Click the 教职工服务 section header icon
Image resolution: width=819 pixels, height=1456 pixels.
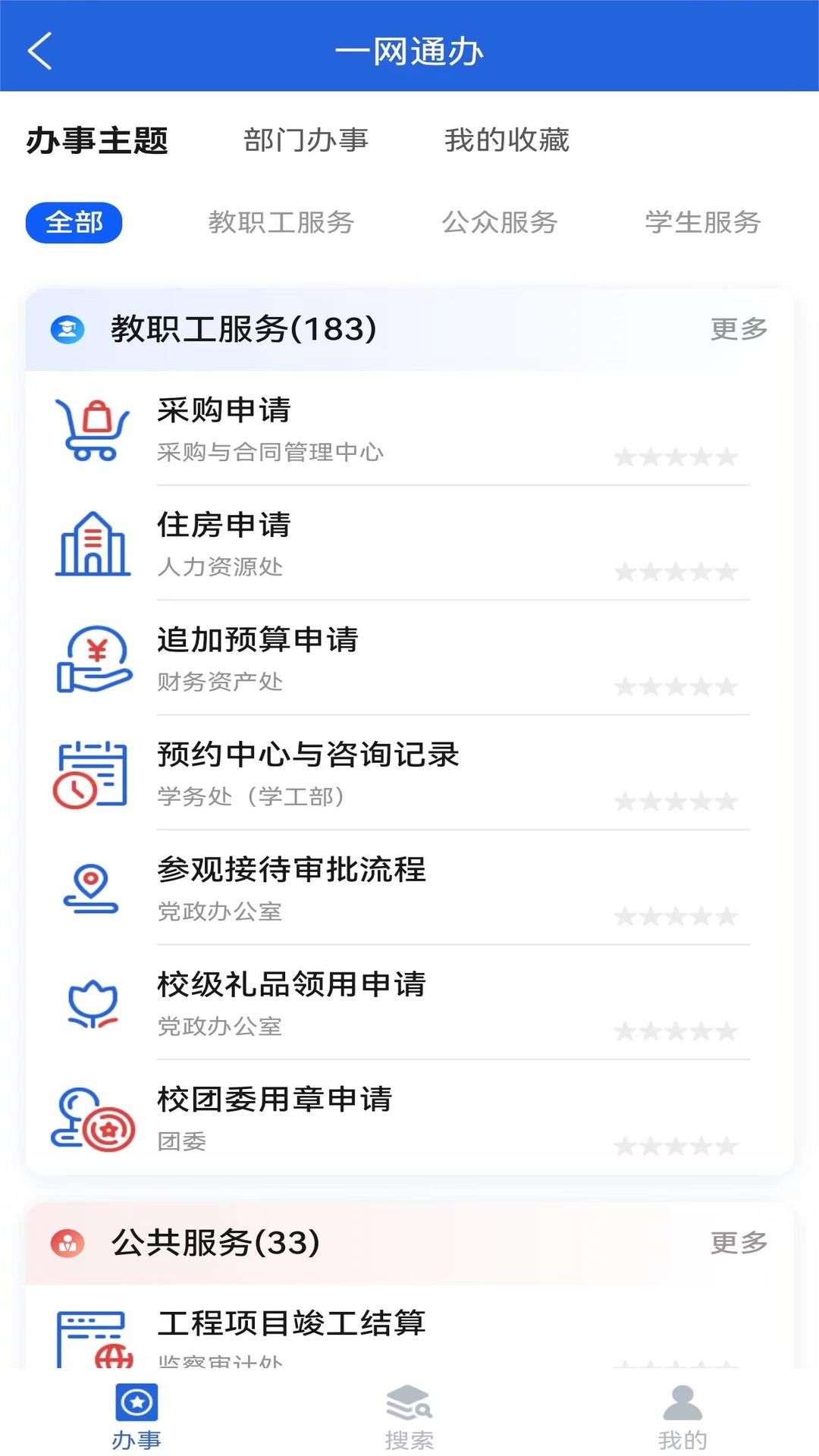pyautogui.click(x=68, y=329)
